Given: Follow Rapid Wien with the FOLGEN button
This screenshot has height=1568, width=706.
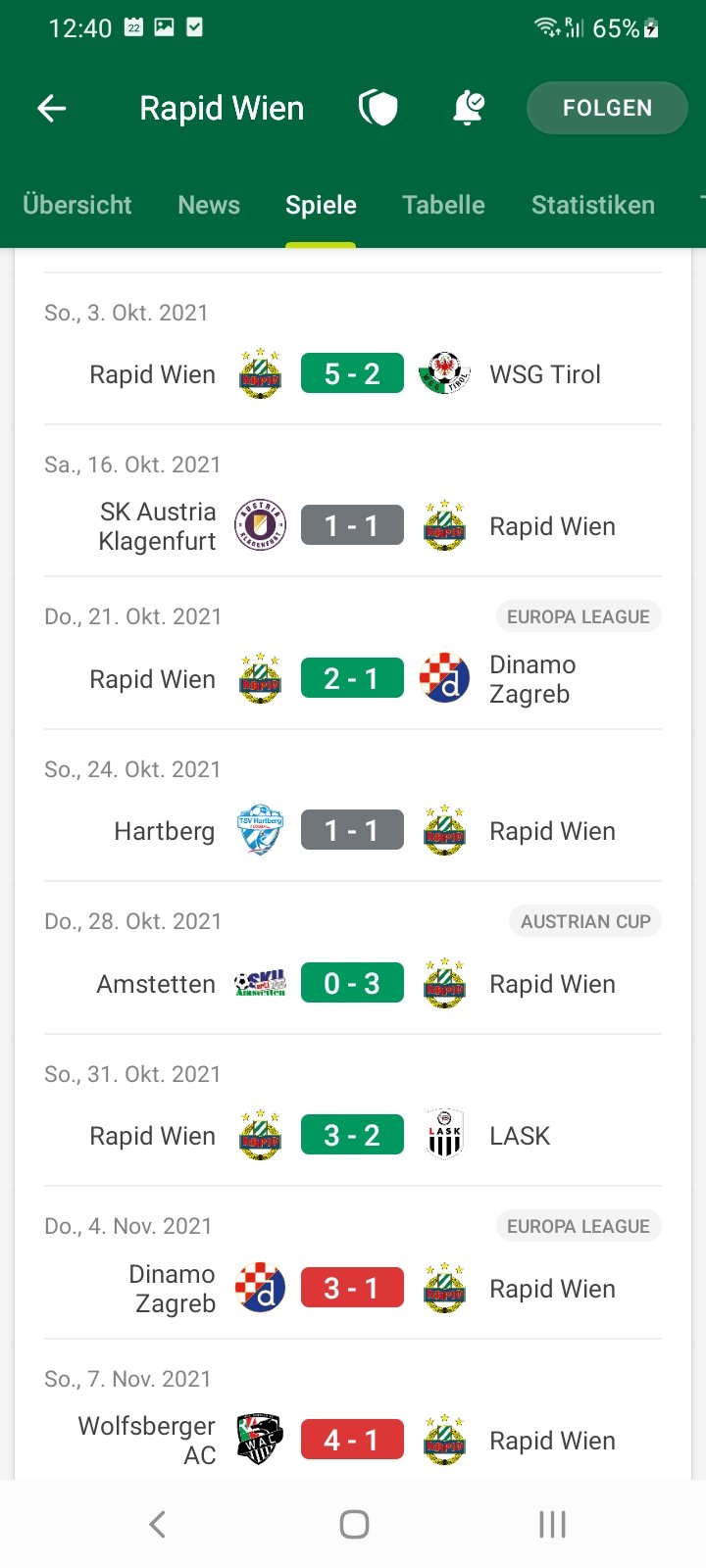Looking at the screenshot, I should click(607, 108).
